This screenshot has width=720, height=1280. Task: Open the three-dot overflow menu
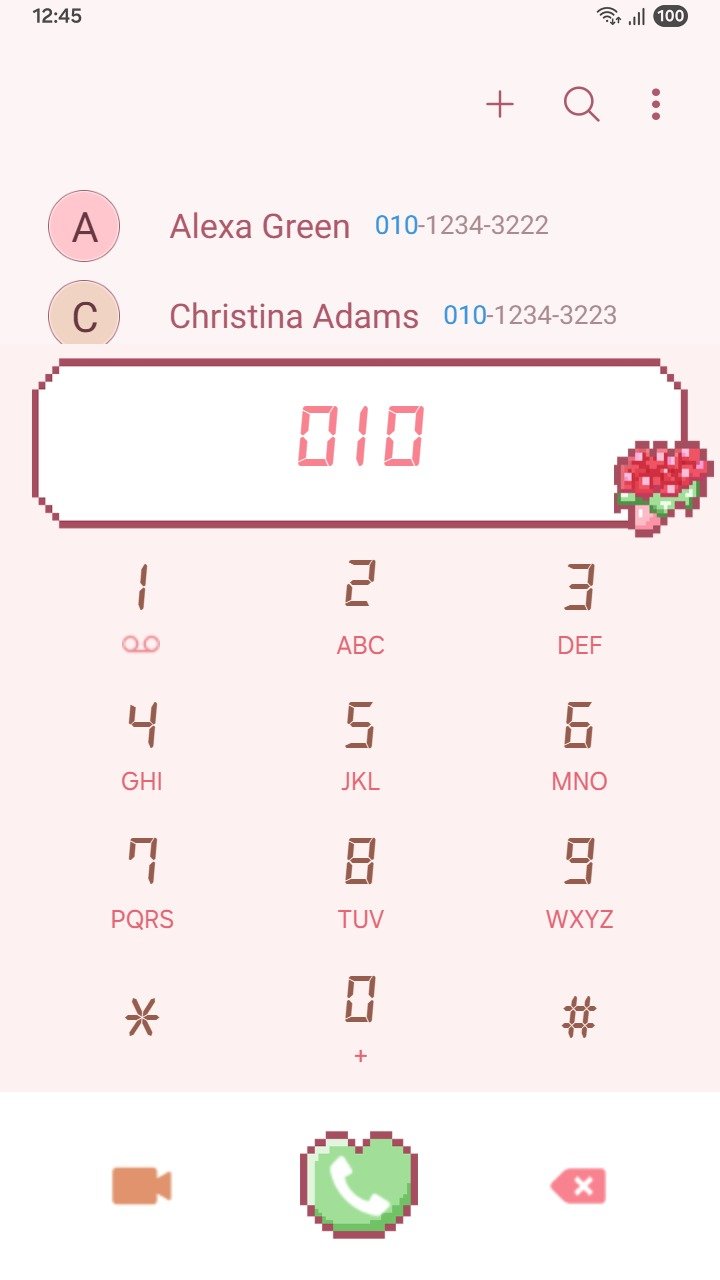(655, 104)
